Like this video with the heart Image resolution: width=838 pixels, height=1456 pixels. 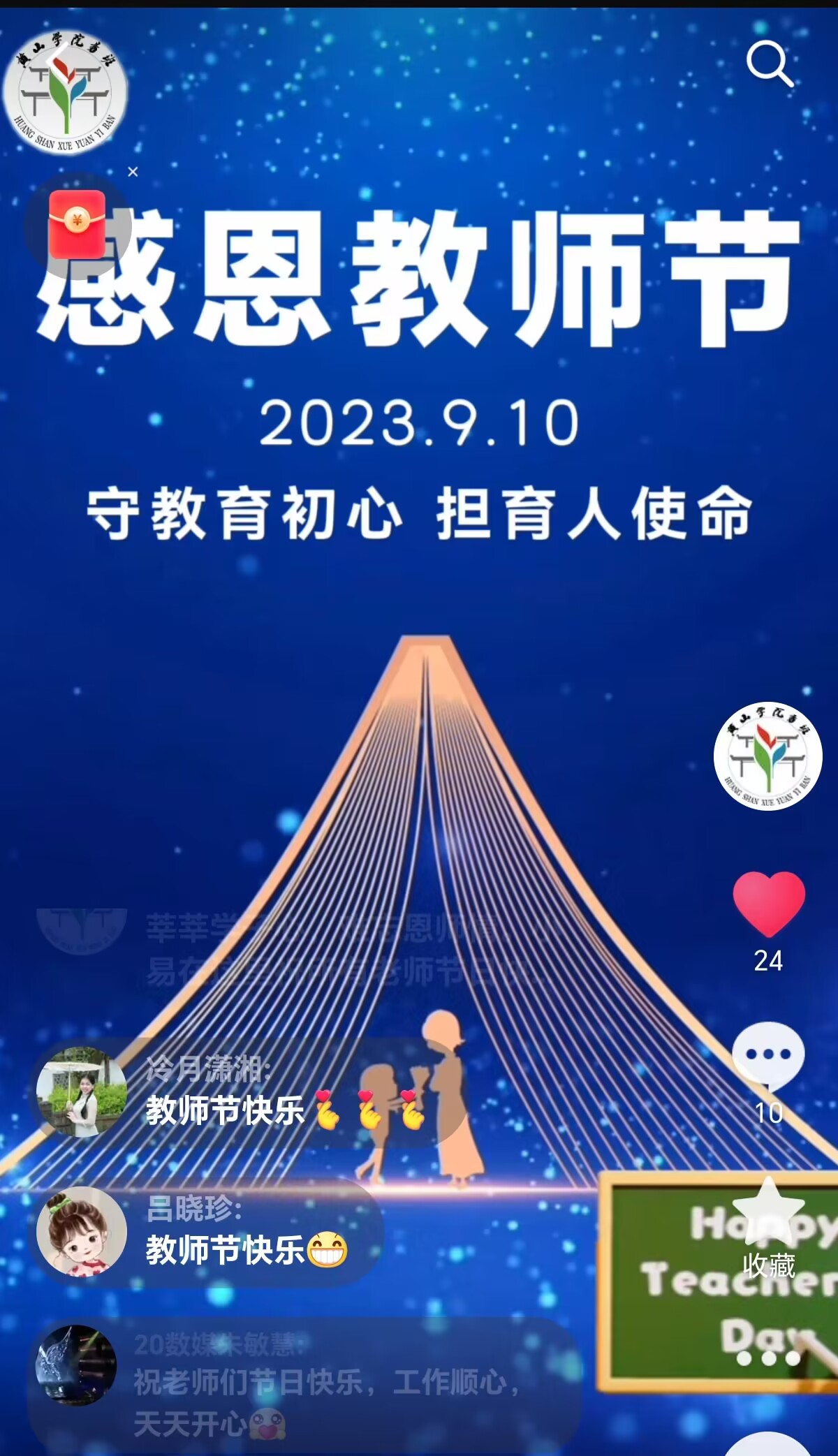(x=768, y=904)
